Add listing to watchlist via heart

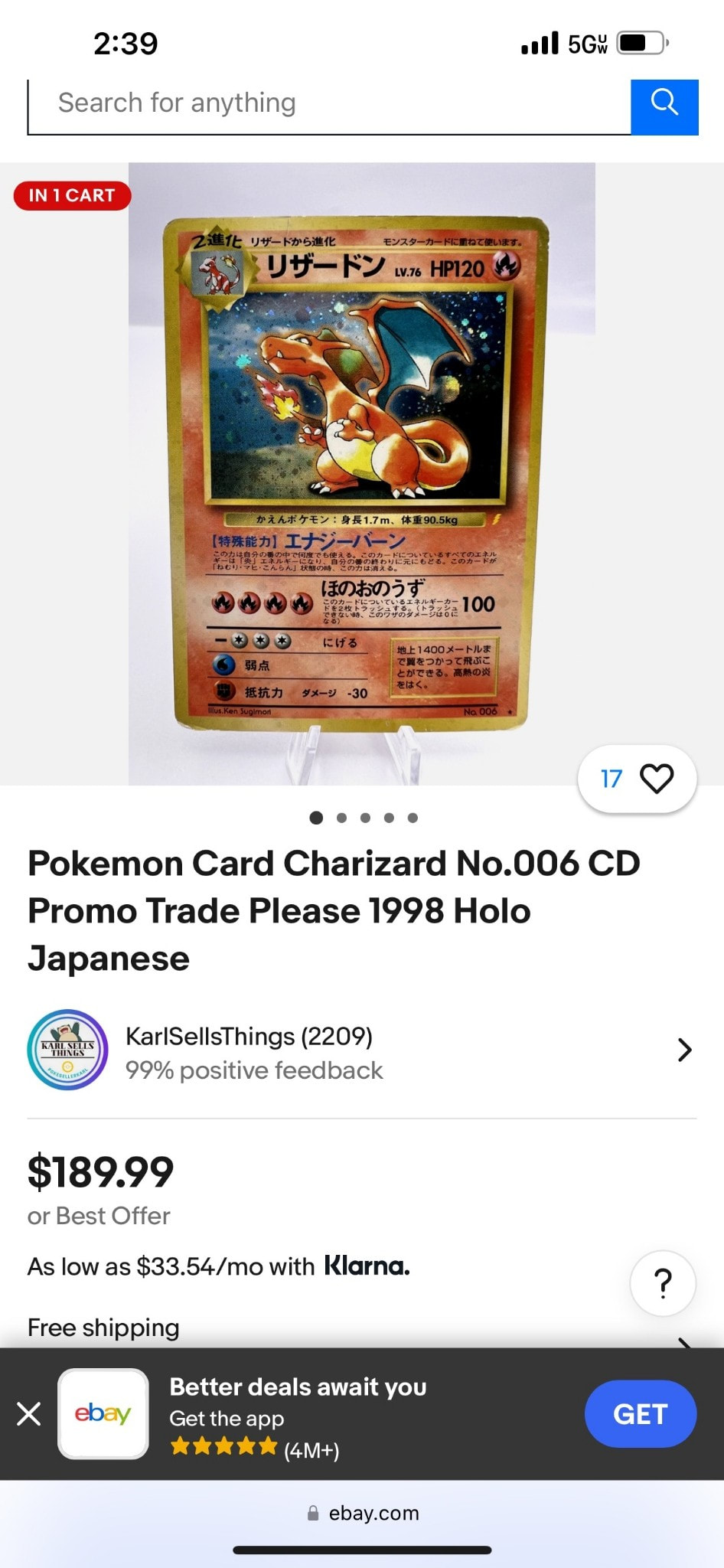657,779
